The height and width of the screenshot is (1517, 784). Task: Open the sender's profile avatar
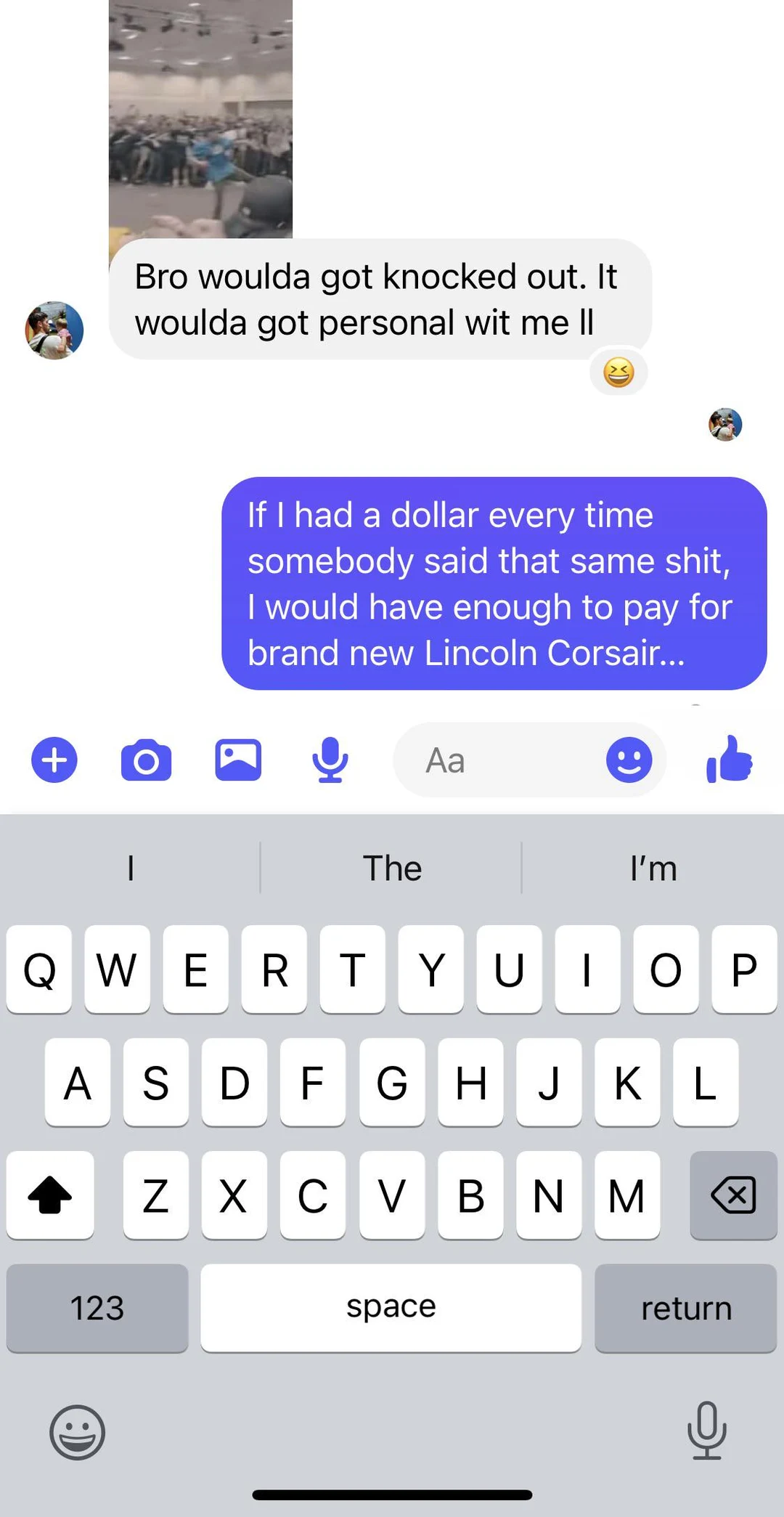click(x=54, y=330)
